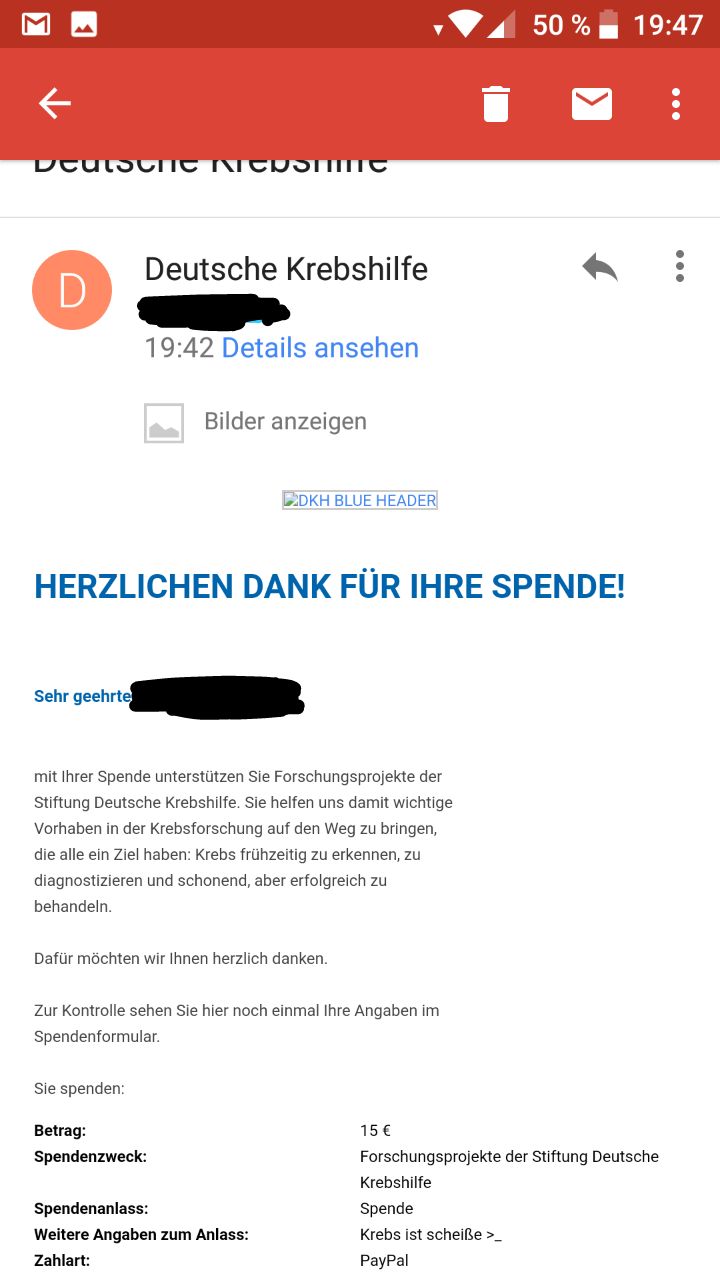
Task: Tap the sender avatar D
Action: (72, 290)
